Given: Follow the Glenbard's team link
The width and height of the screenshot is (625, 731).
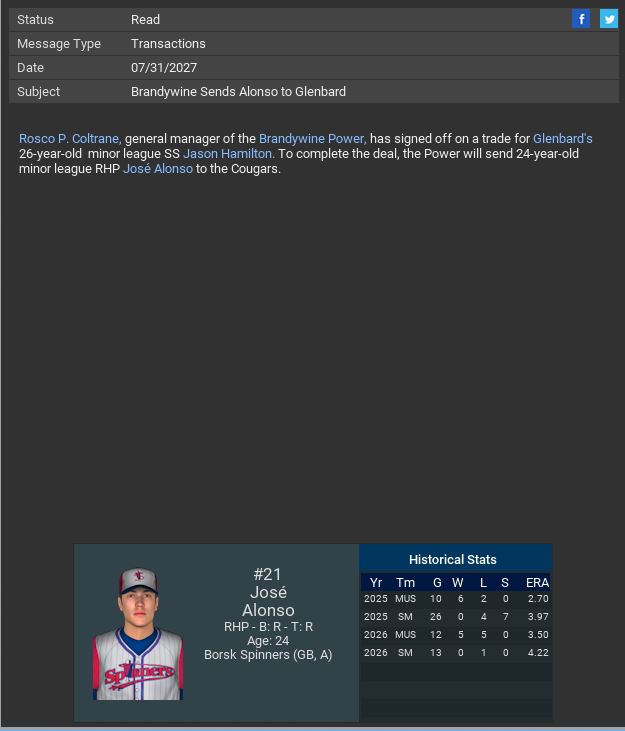Looking at the screenshot, I should pos(562,139).
